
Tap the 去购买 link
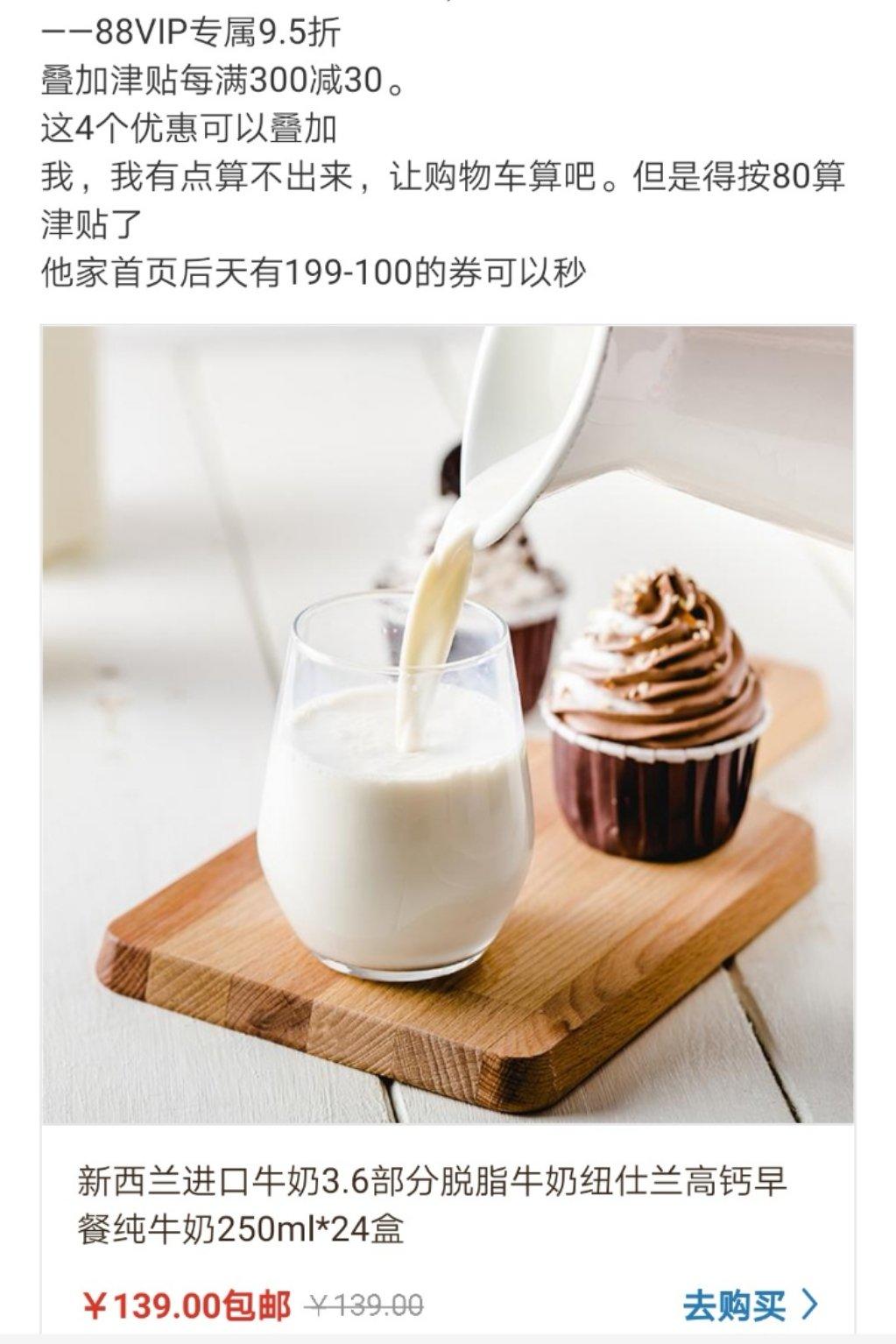(x=750, y=1305)
